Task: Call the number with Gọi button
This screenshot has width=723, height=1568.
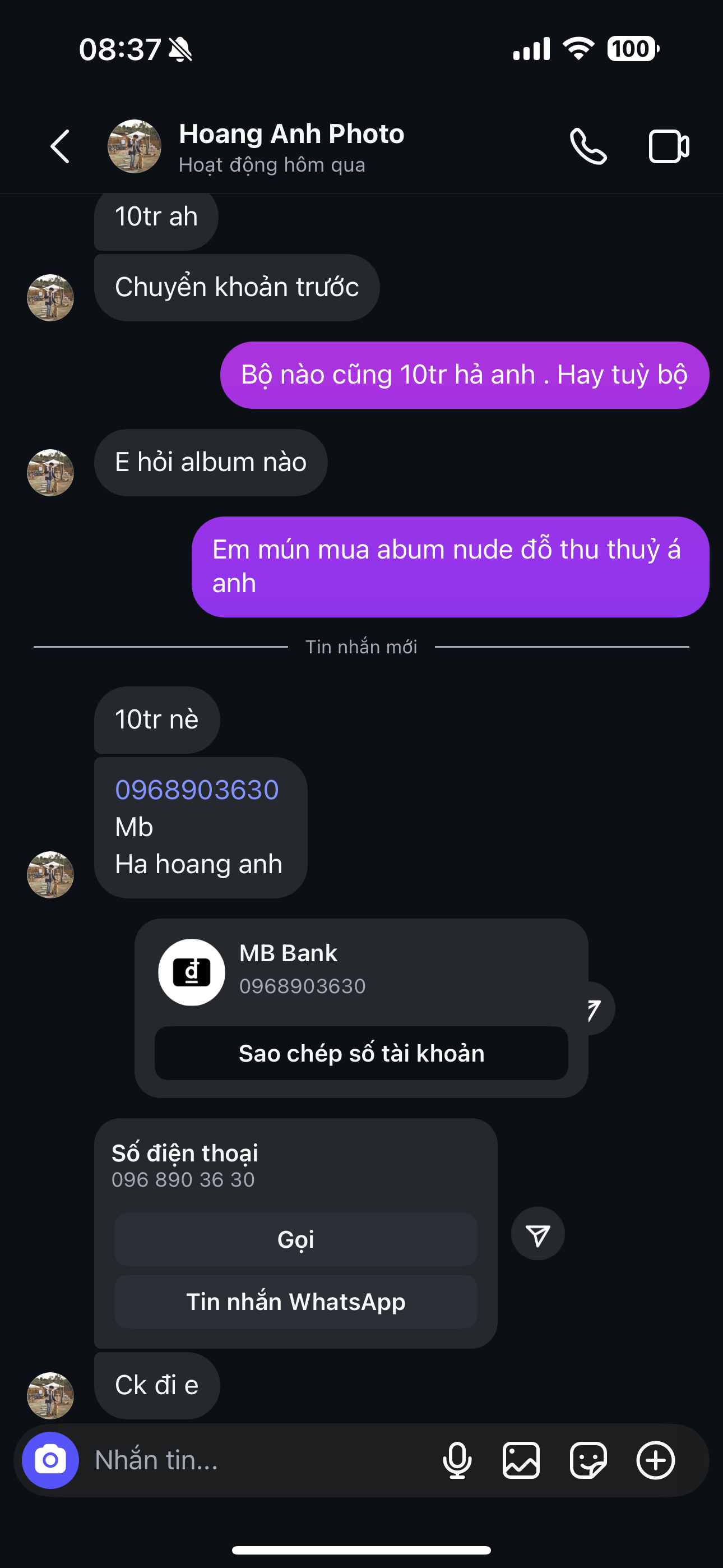Action: 296,1239
